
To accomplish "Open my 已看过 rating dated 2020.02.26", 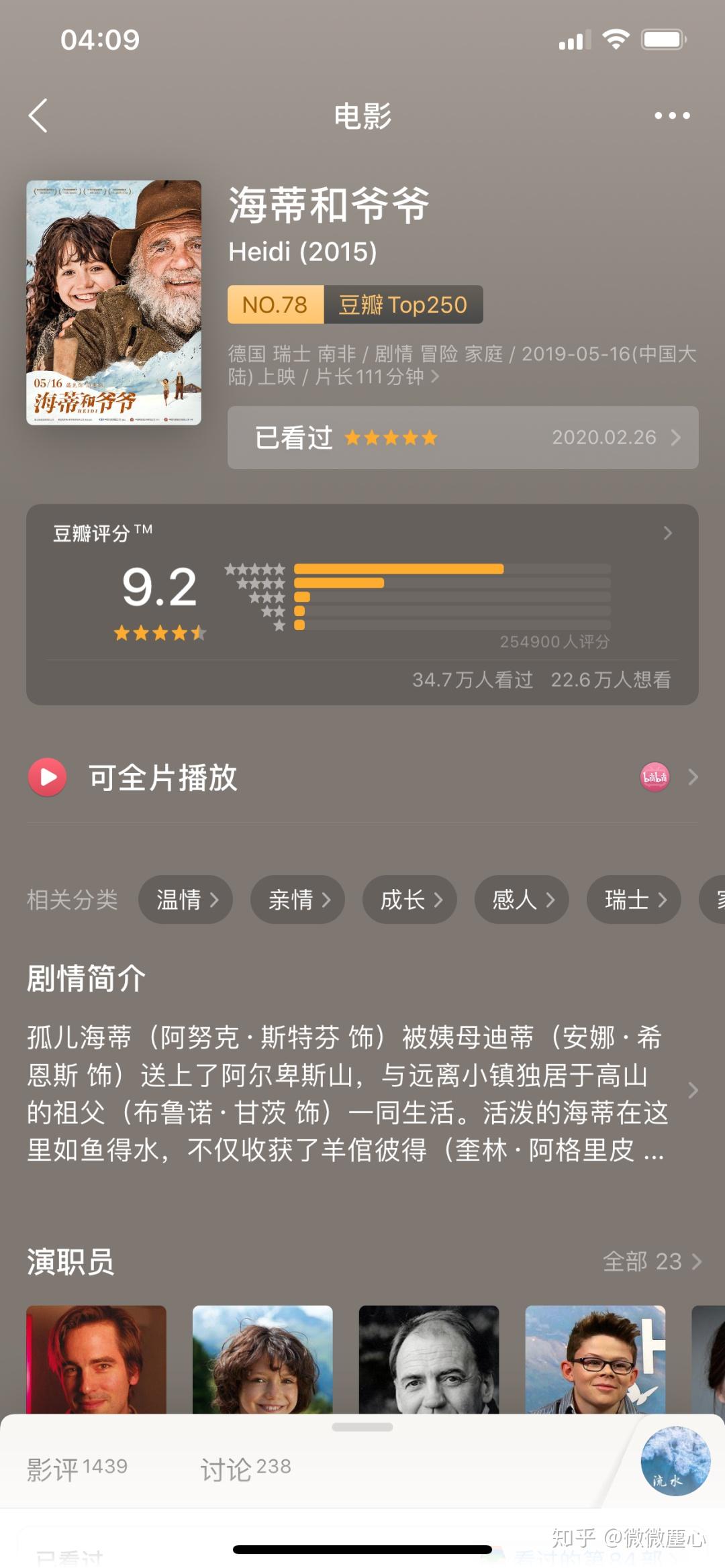I will tap(463, 437).
